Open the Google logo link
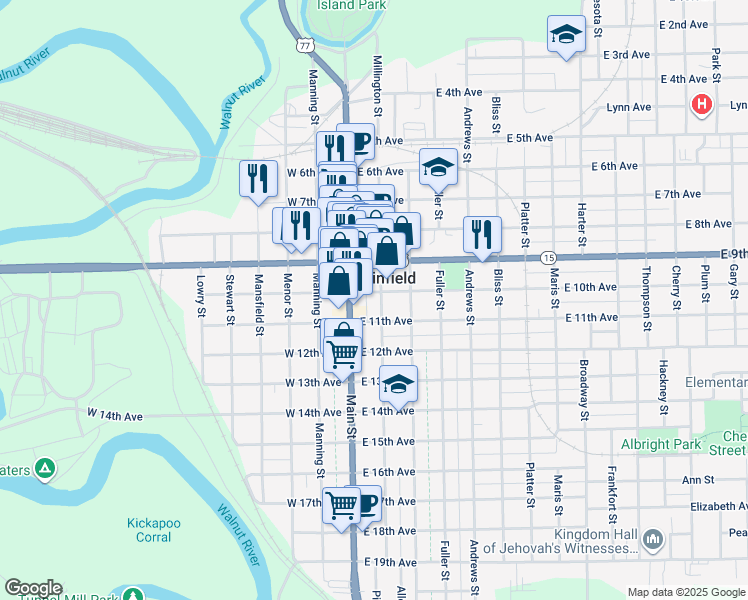748x600 pixels. (x=33, y=588)
